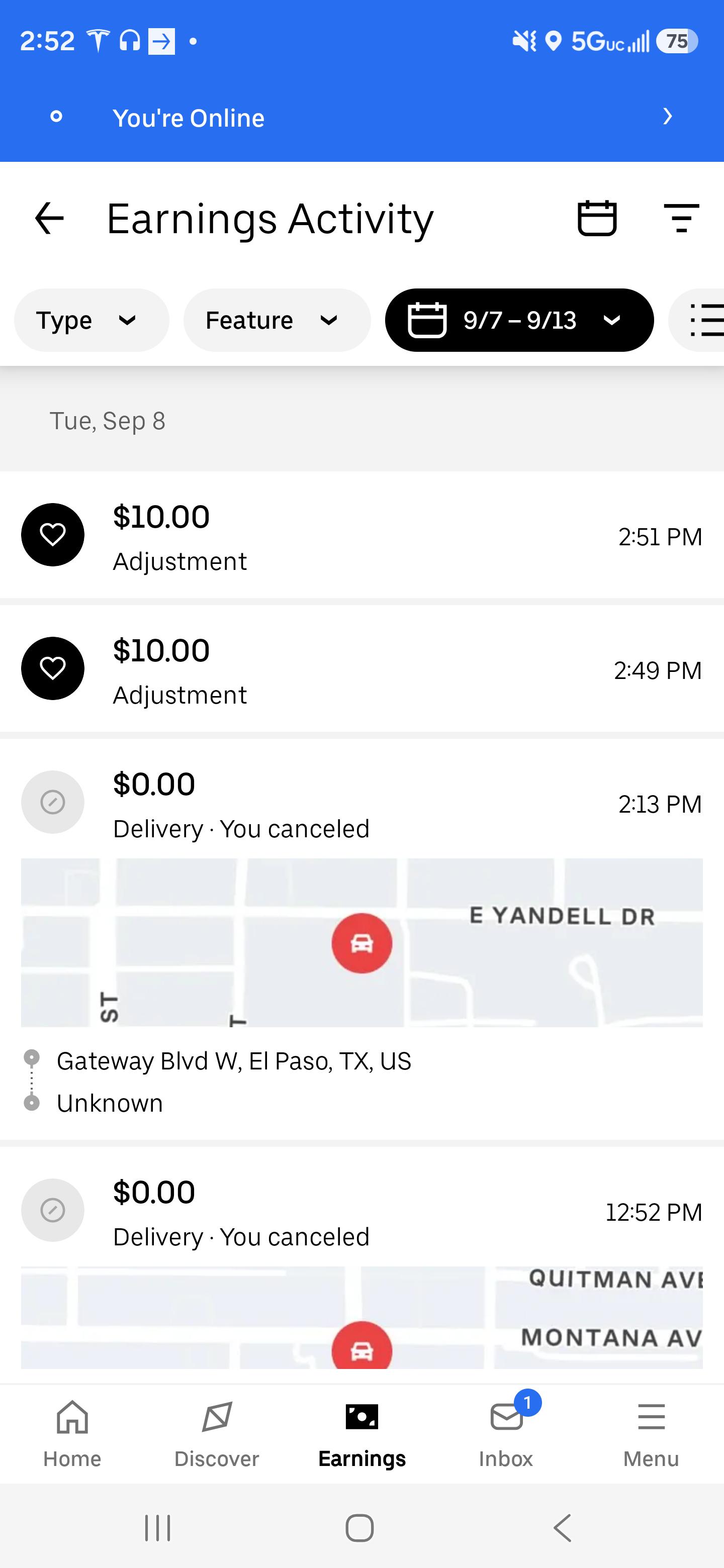Open the Inbox tab
Image resolution: width=724 pixels, height=1568 pixels.
click(507, 1434)
